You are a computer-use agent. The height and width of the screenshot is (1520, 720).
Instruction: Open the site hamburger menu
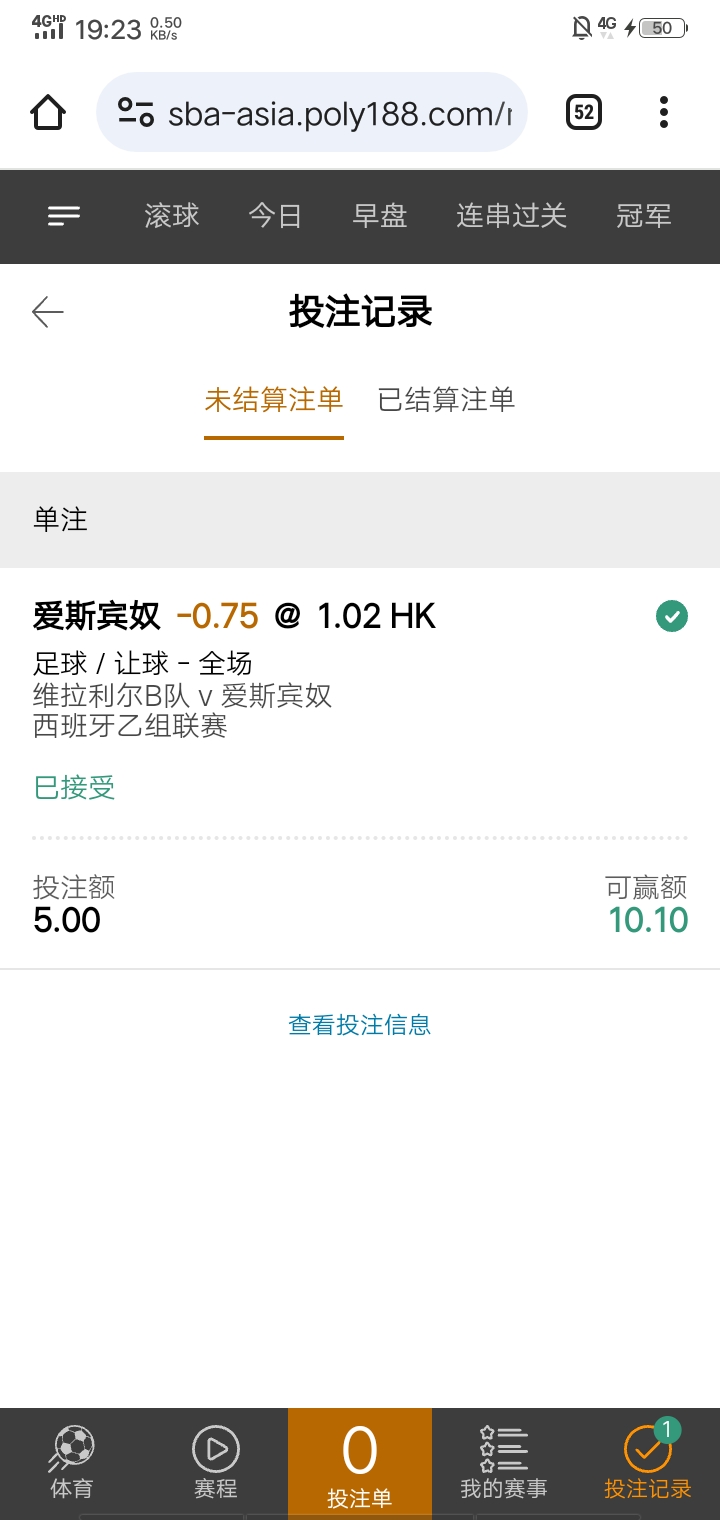pyautogui.click(x=64, y=216)
